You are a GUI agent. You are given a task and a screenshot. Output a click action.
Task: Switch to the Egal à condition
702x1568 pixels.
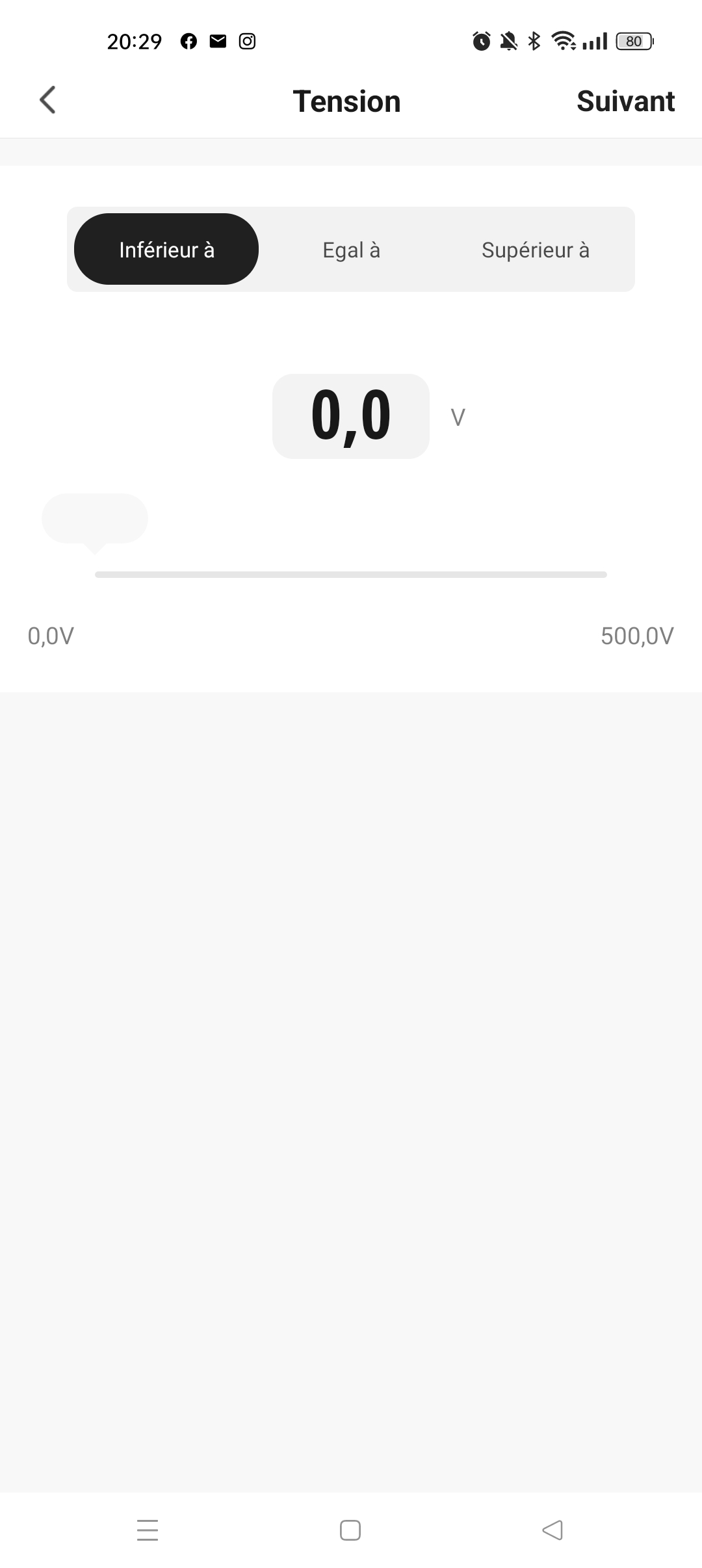351,250
